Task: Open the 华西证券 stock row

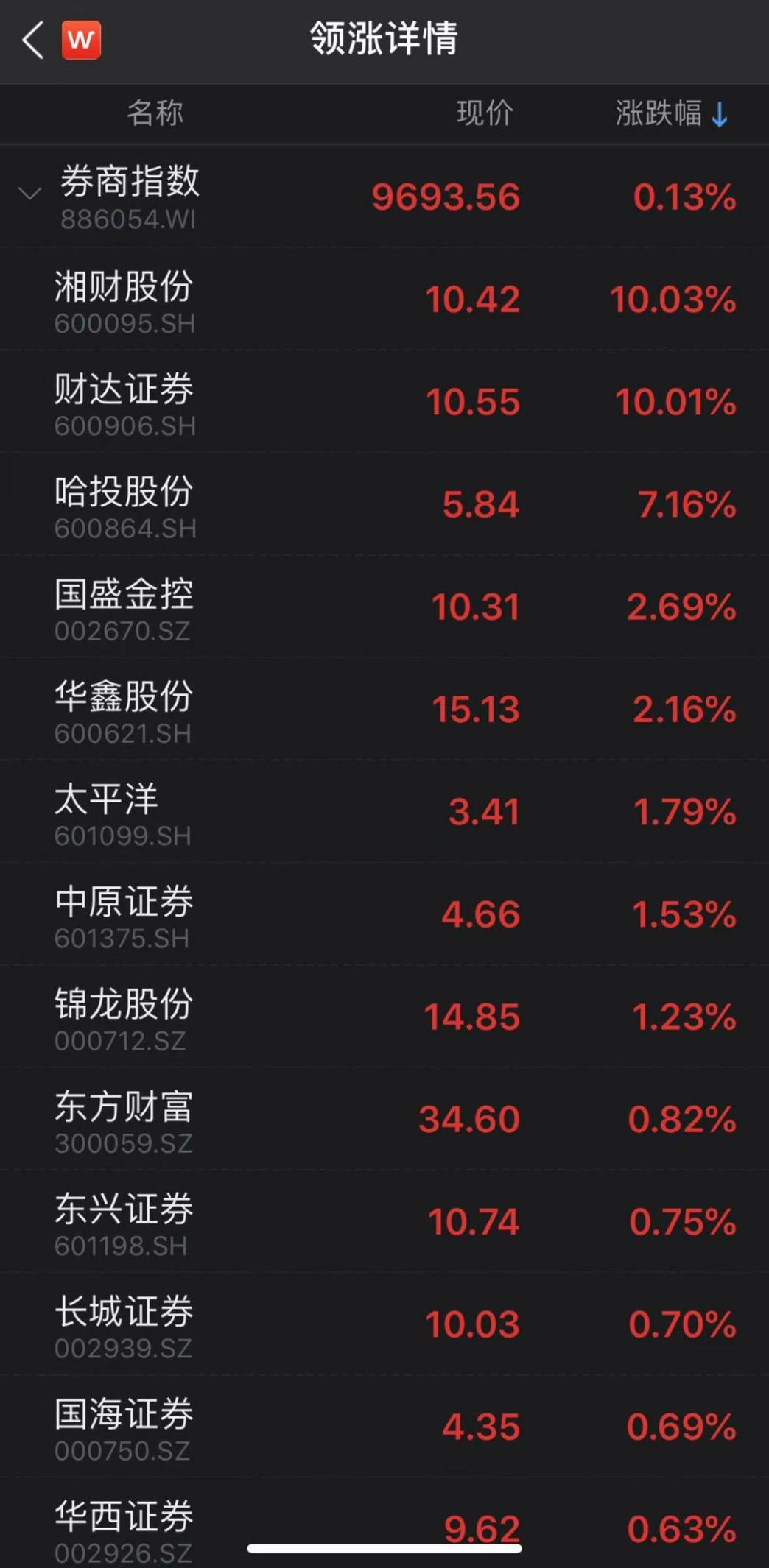Action: 384,1522
